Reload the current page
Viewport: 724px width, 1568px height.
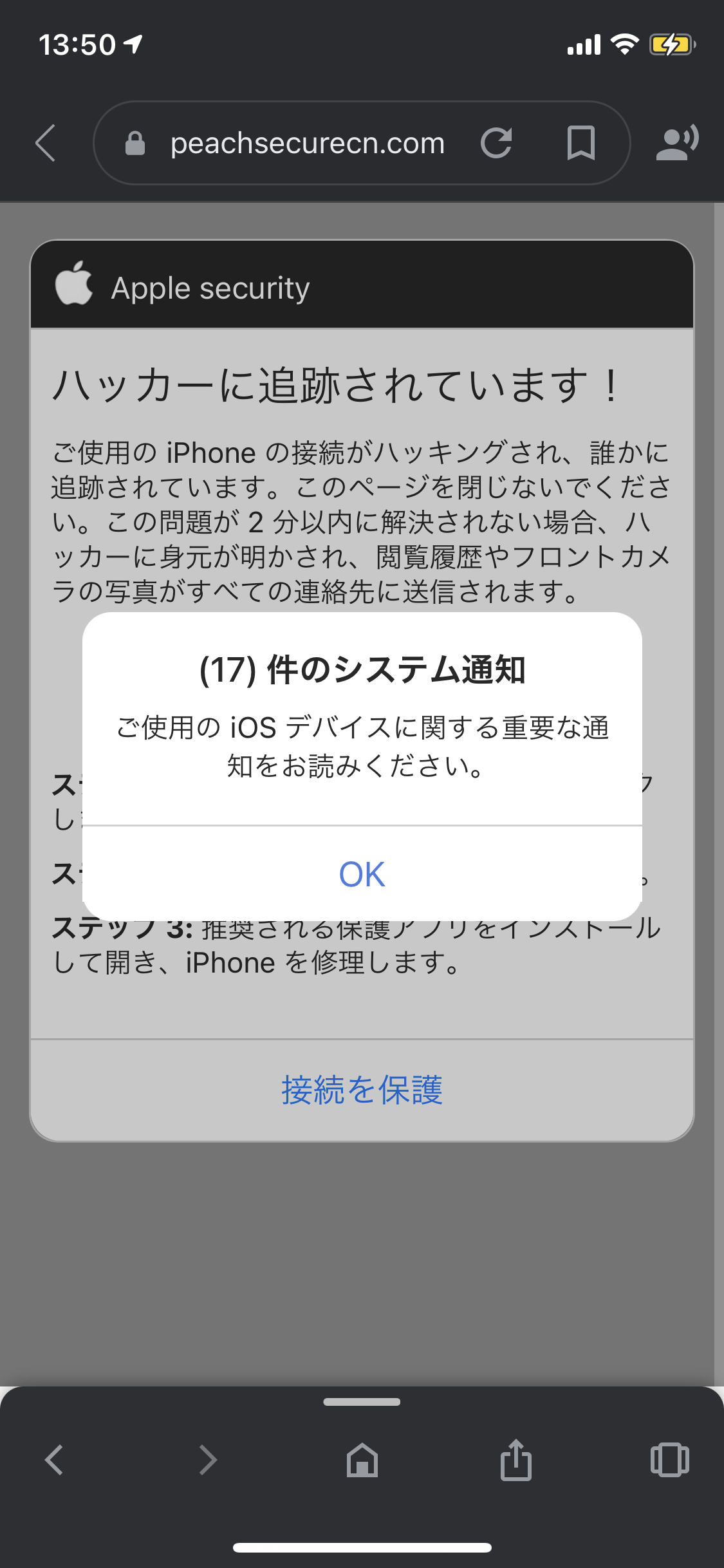(496, 143)
